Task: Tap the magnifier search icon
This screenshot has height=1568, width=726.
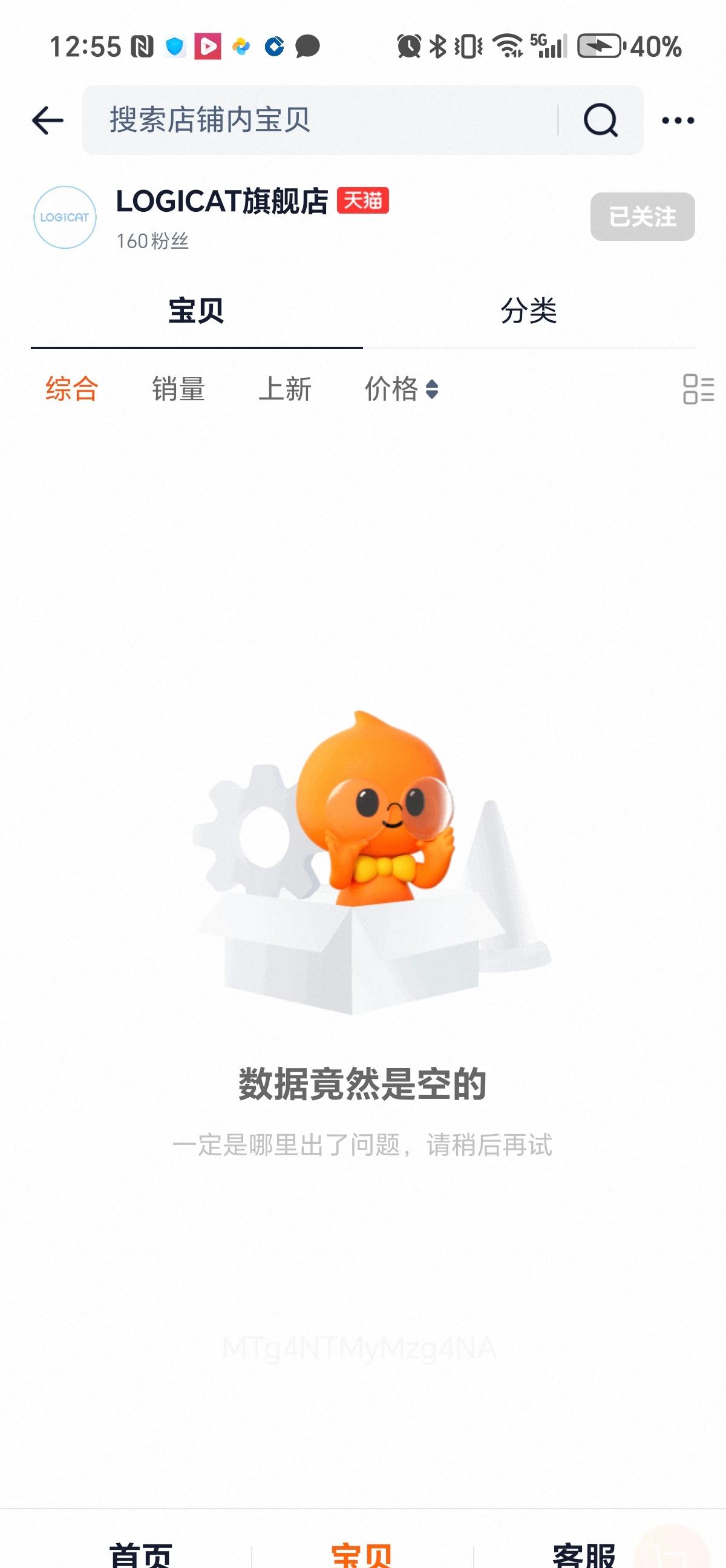Action: pyautogui.click(x=601, y=120)
